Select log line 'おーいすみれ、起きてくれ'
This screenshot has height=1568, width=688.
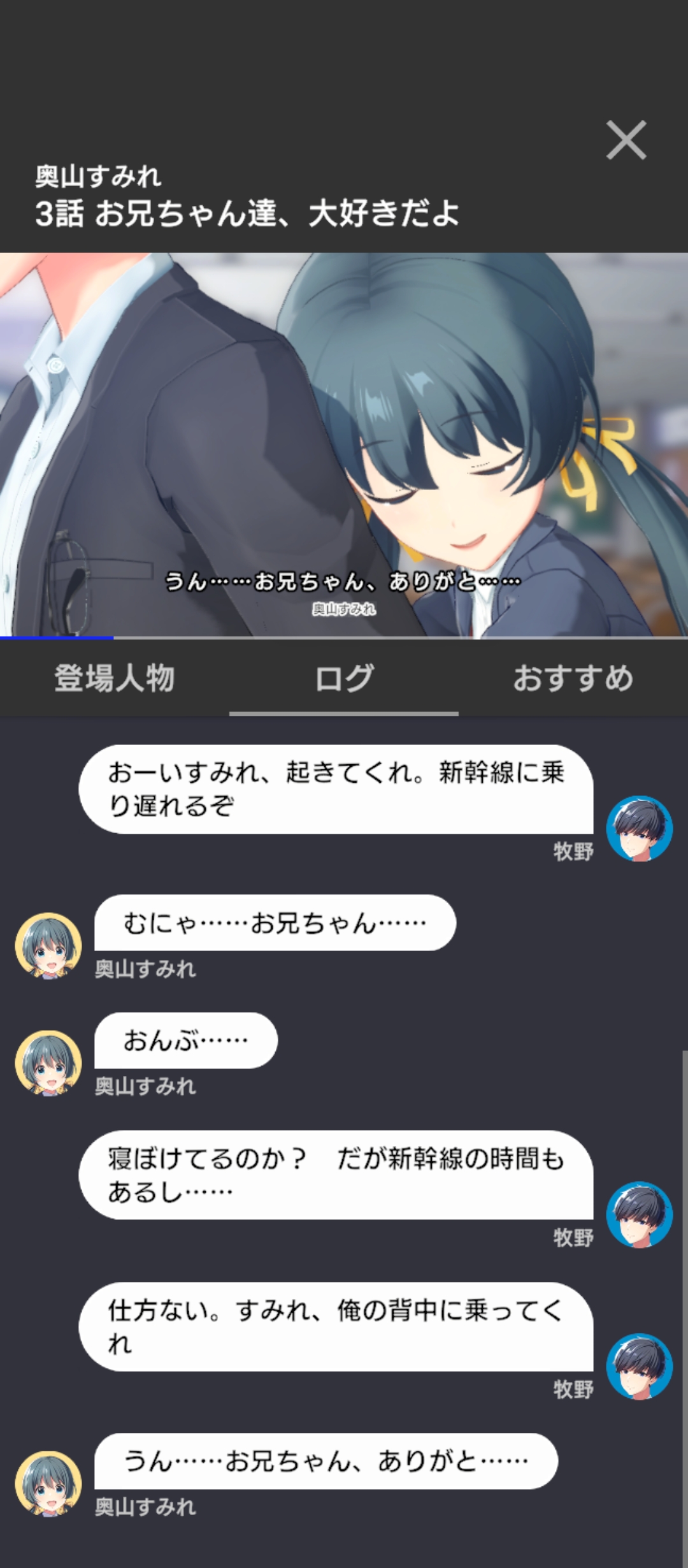click(x=336, y=789)
